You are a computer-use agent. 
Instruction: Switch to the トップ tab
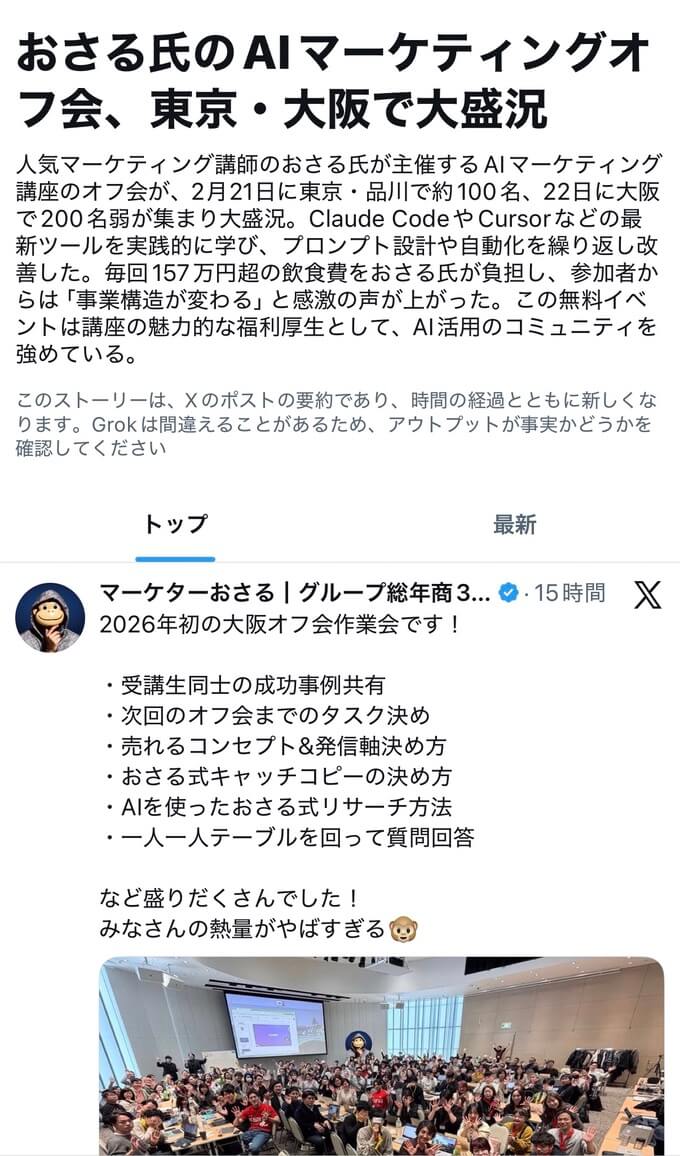tap(175, 524)
